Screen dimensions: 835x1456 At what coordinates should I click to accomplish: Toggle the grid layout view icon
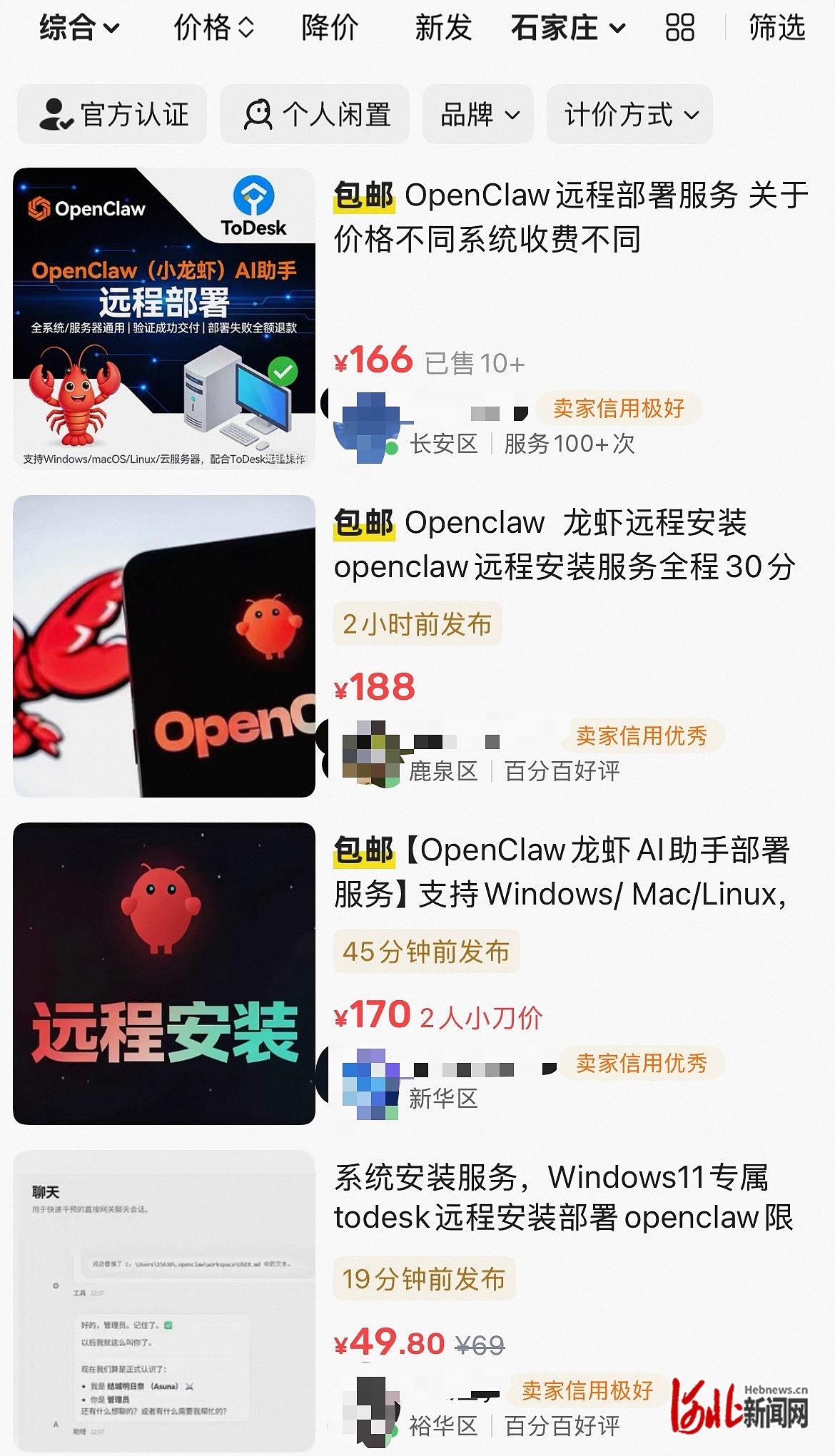coord(679,29)
